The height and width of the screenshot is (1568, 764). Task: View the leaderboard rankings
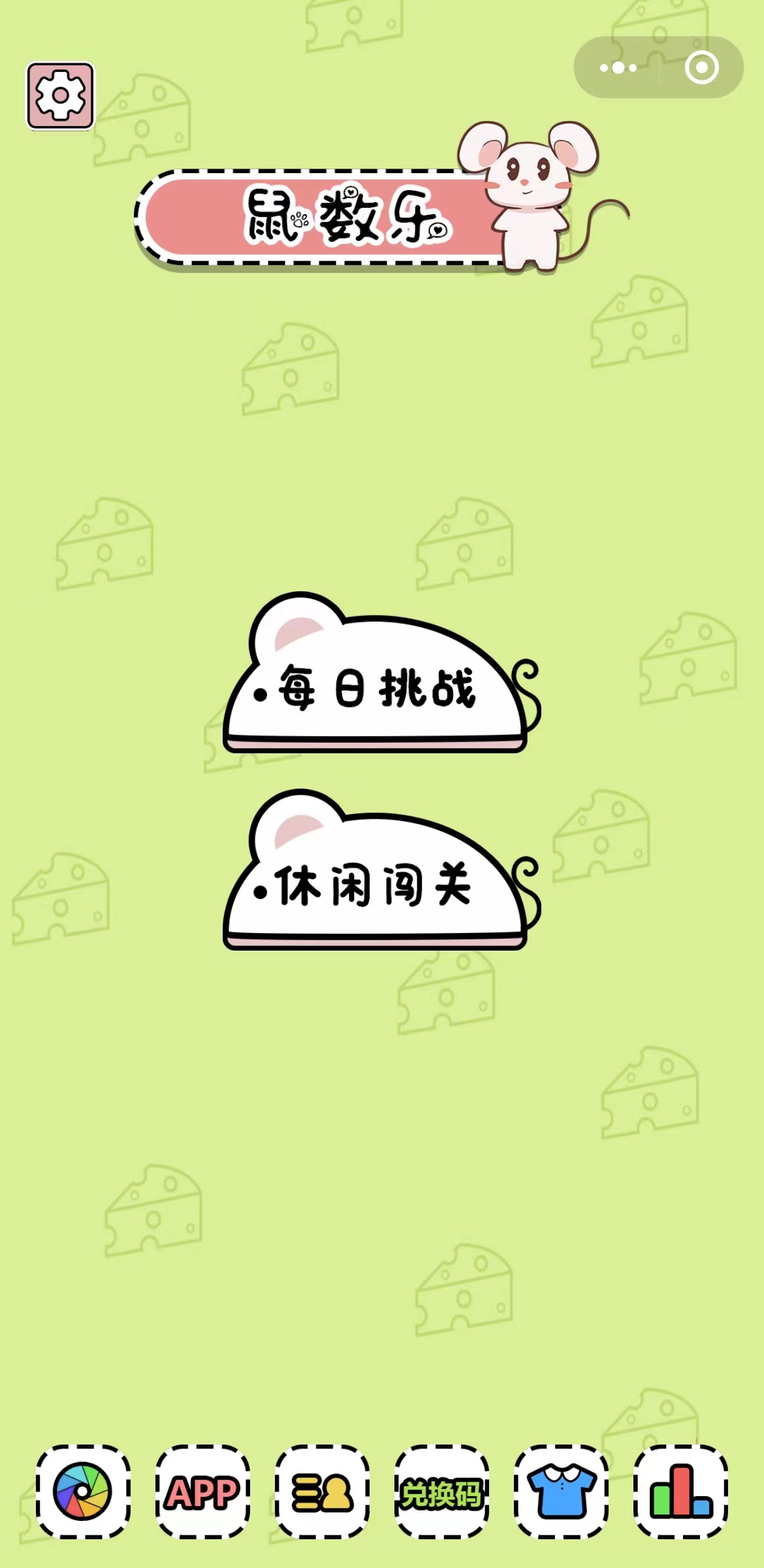point(680,1492)
